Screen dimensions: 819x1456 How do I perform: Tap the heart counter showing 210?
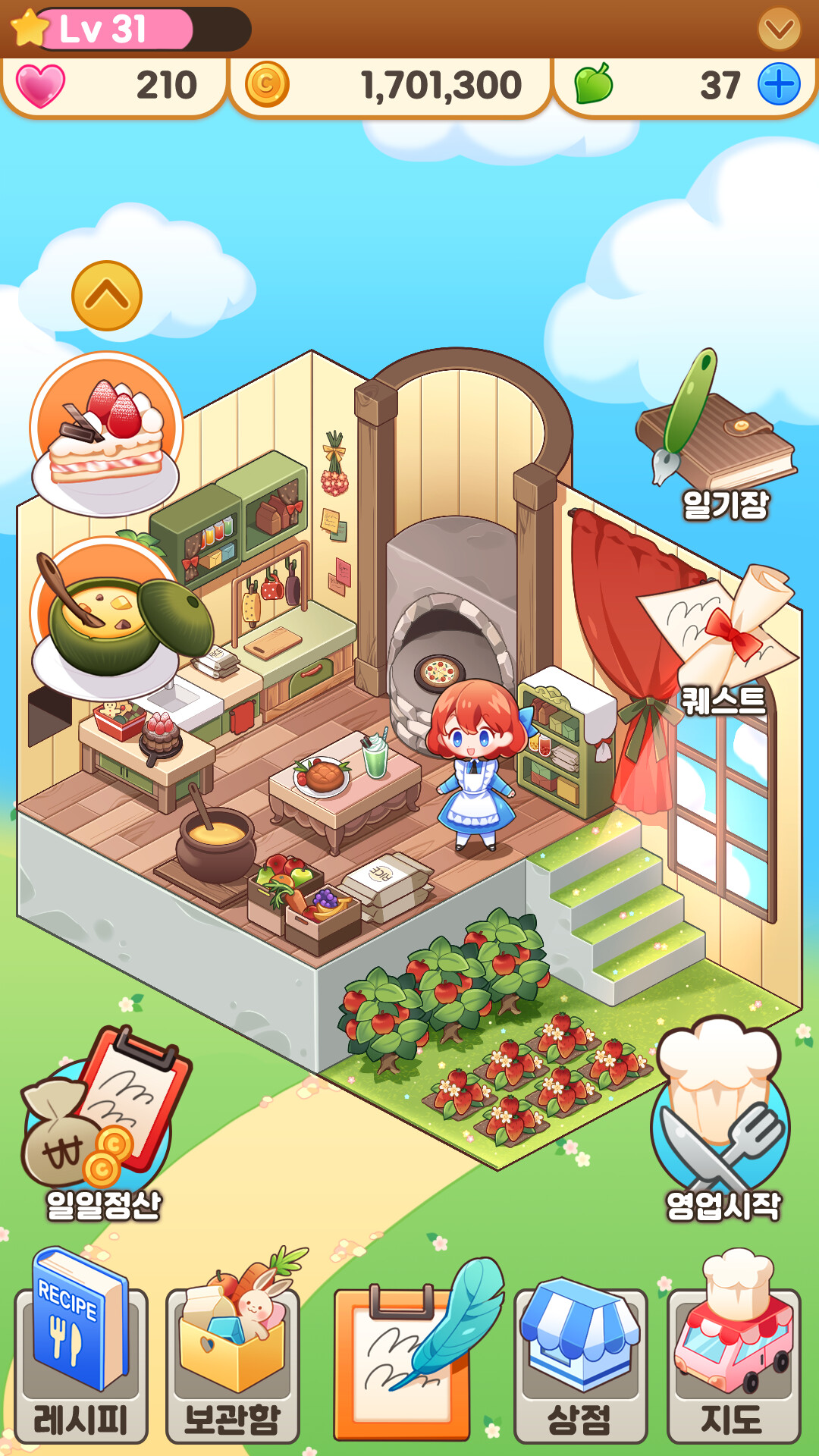[114, 85]
